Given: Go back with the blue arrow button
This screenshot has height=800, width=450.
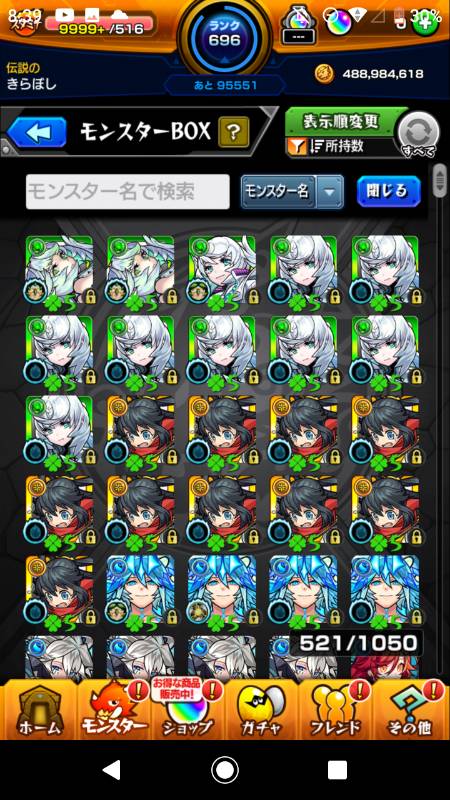Looking at the screenshot, I should [36, 133].
